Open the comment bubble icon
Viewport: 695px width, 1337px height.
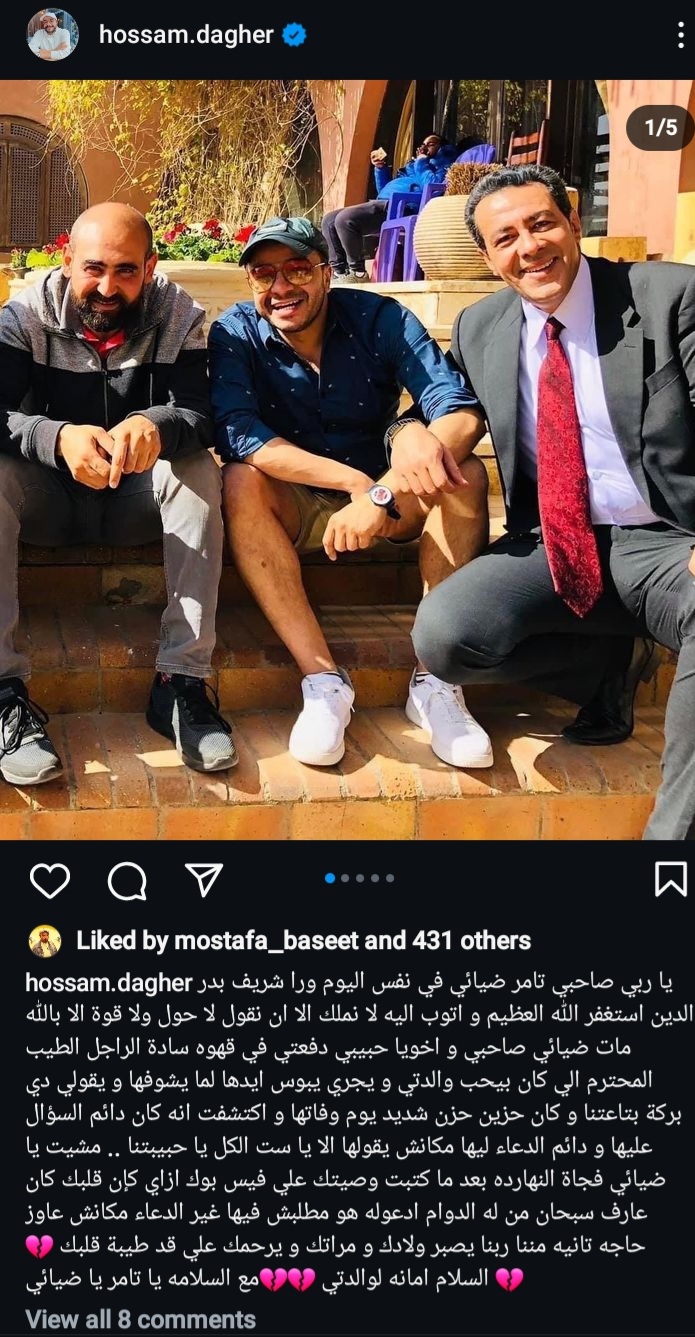point(127,880)
